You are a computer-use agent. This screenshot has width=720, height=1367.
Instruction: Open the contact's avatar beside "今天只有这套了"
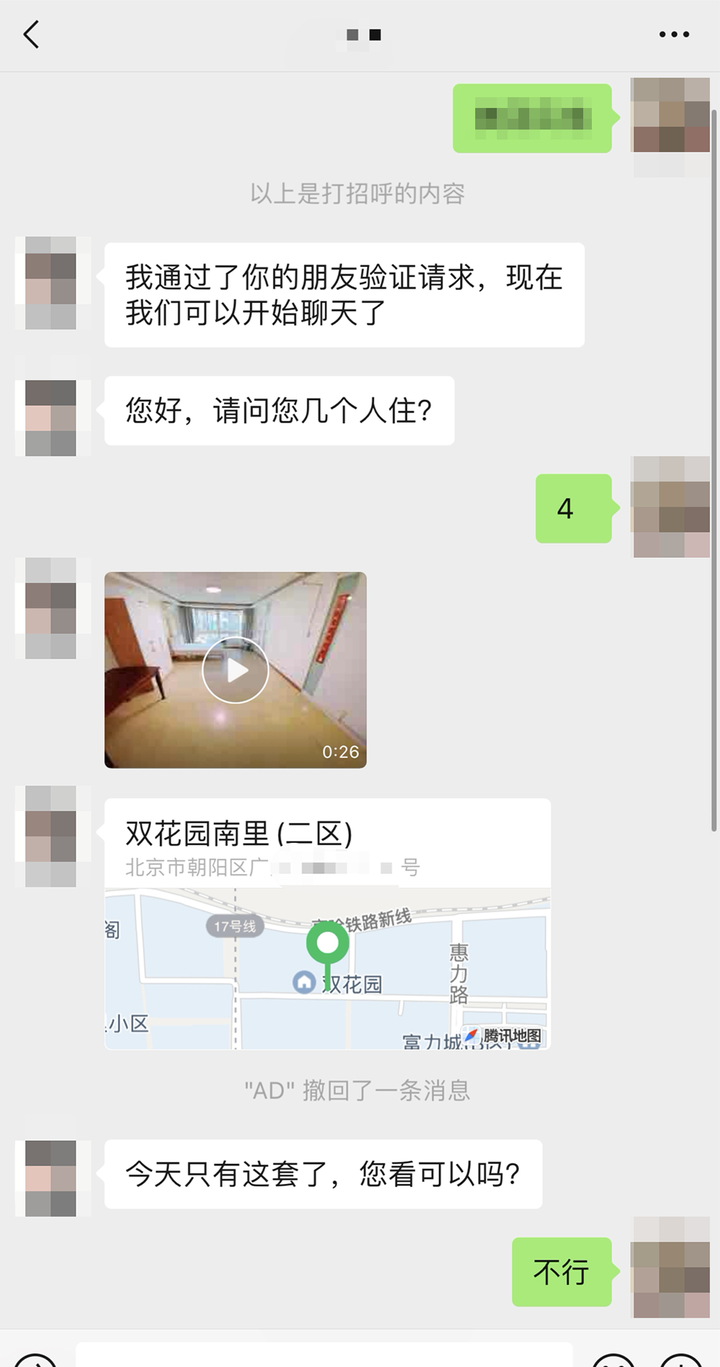pyautogui.click(x=52, y=1178)
